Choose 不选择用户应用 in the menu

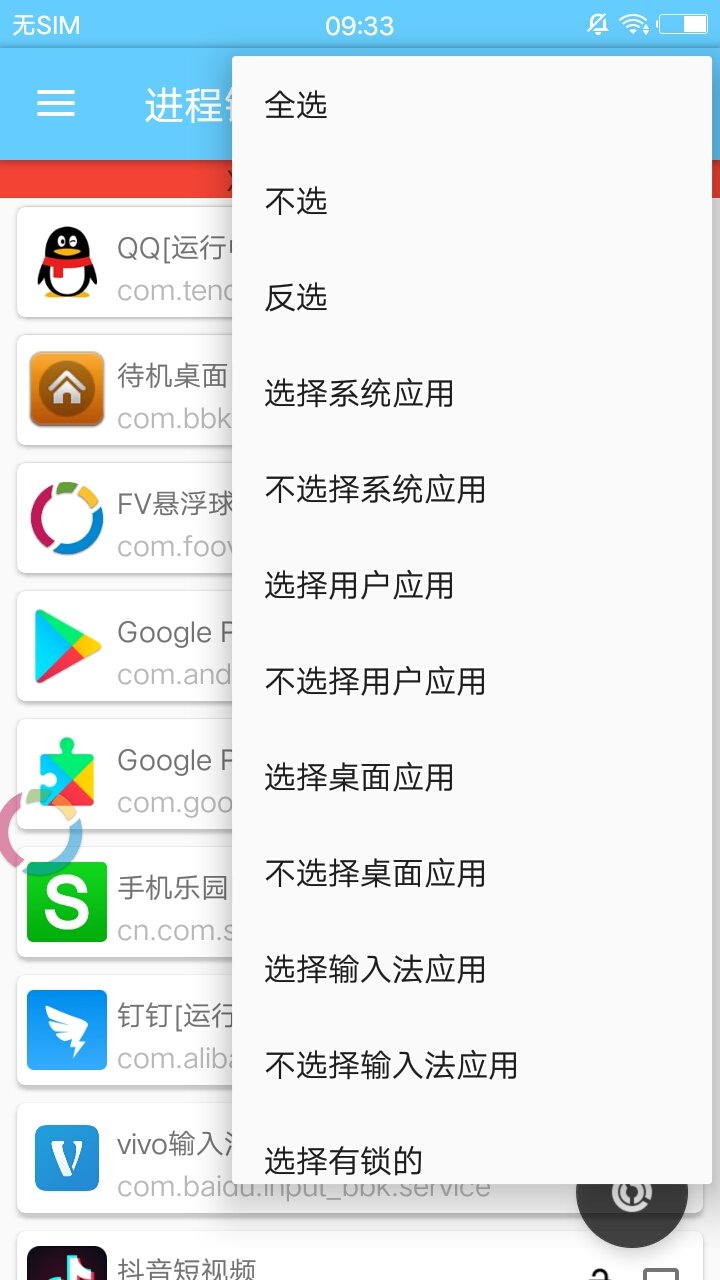(372, 681)
